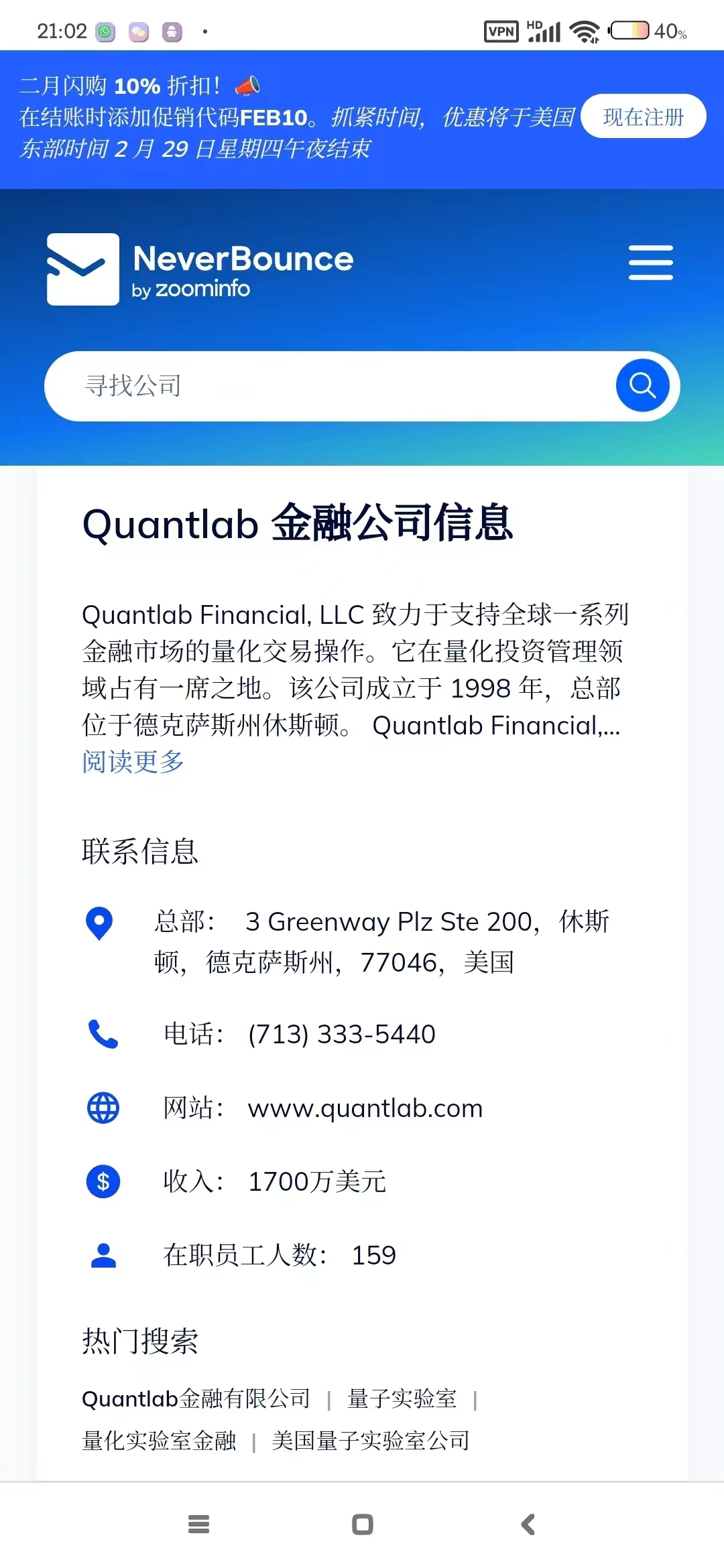Open the hamburger menu
The width and height of the screenshot is (724, 1568).
coord(650,263)
